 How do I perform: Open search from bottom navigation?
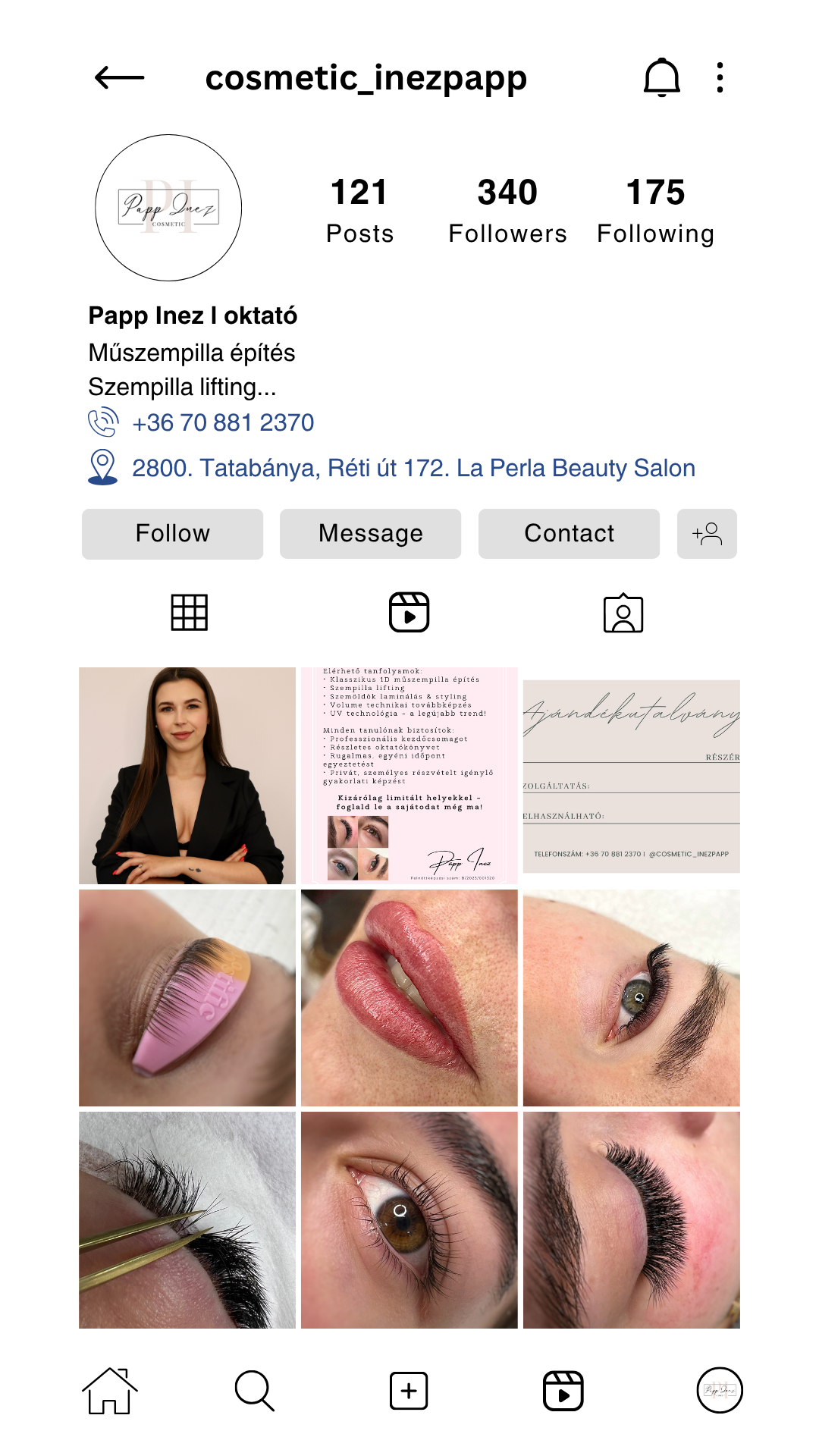point(254,1391)
